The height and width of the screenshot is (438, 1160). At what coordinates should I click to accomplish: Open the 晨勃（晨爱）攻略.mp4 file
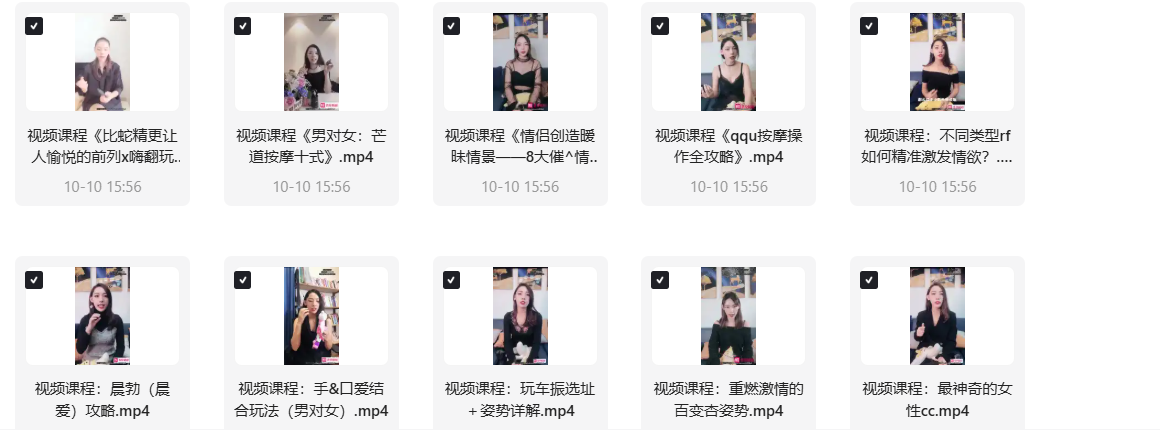(102, 316)
